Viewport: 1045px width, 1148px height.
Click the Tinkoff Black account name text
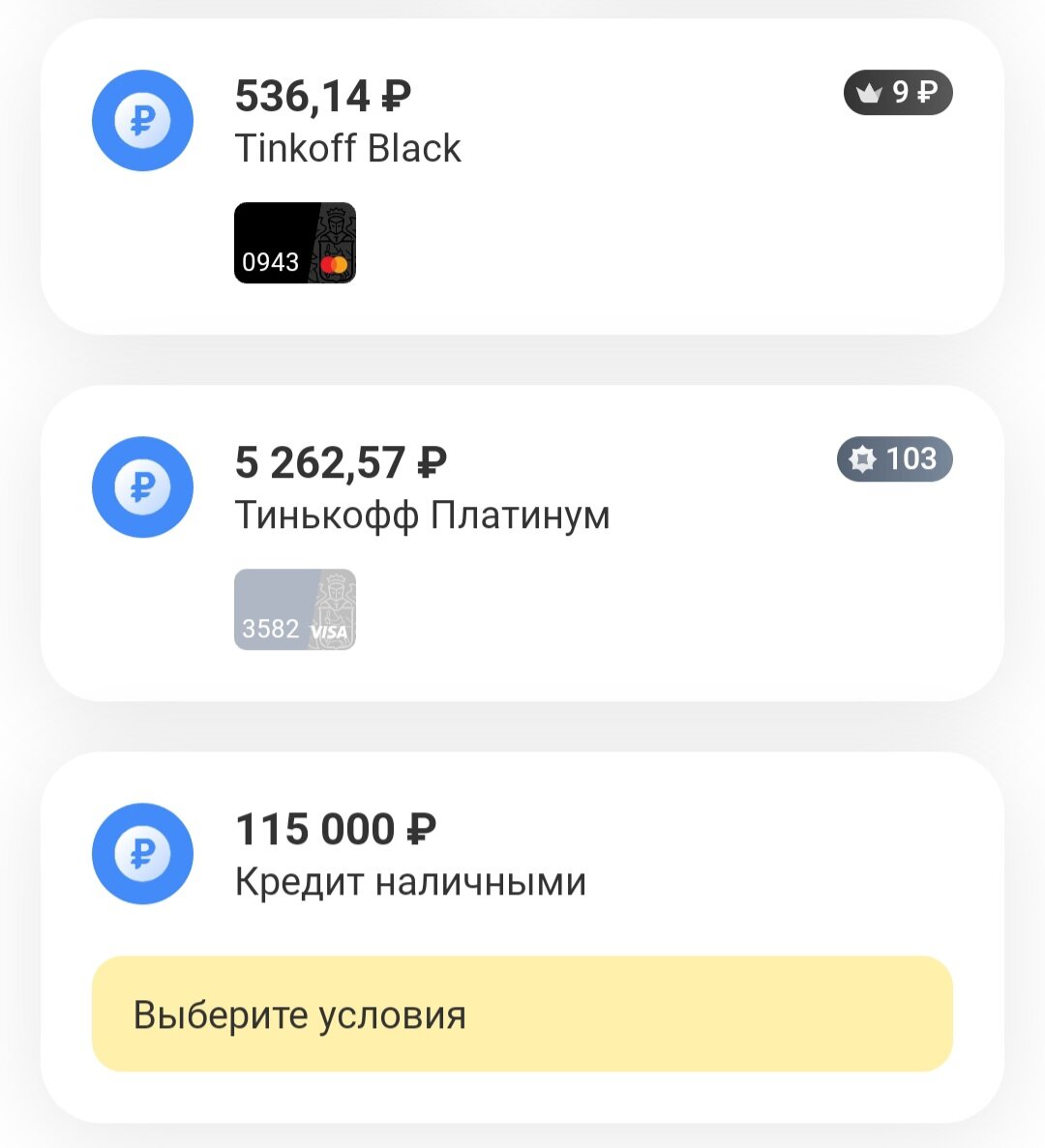point(348,148)
